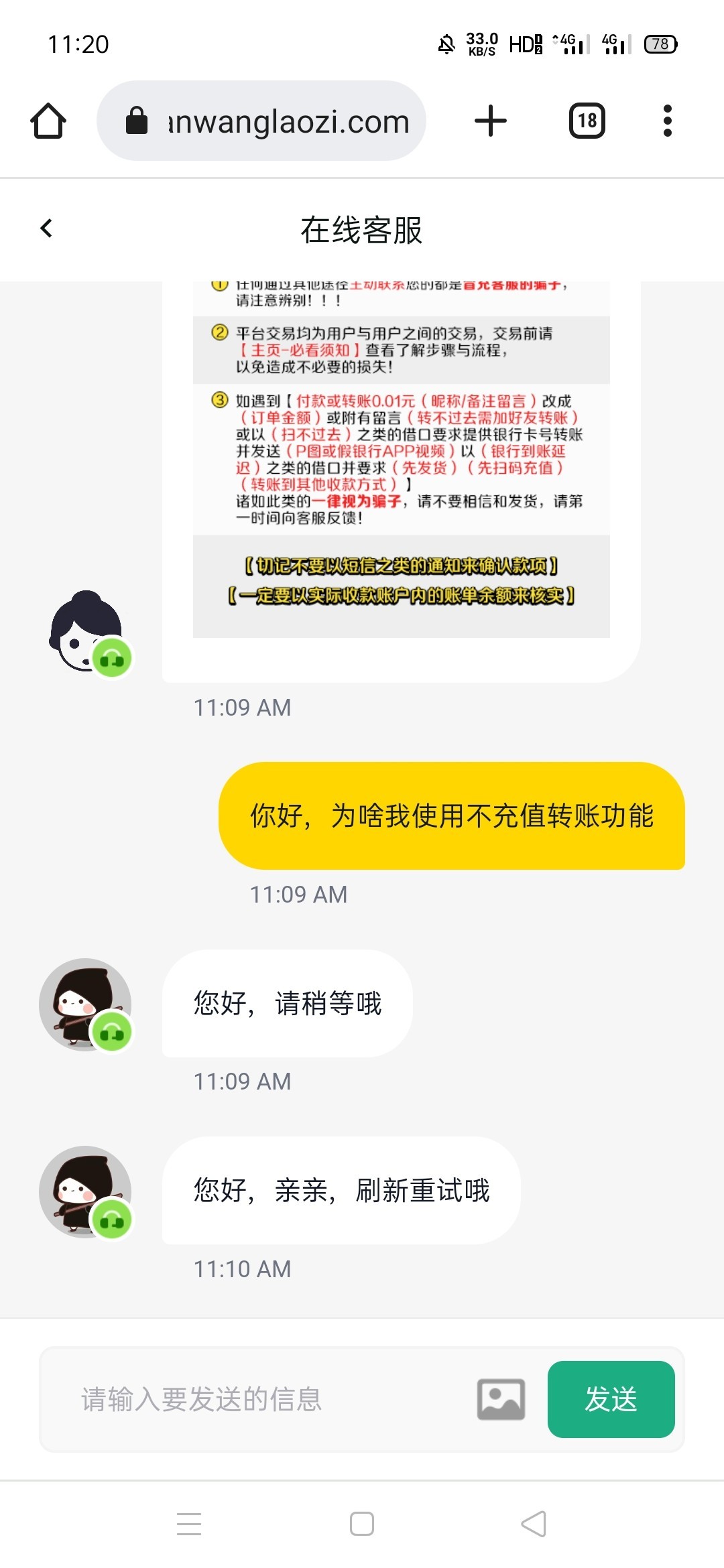The image size is (724, 1568).
Task: Focus the 请输入要发送的信息 message field
Action: pyautogui.click(x=268, y=1400)
